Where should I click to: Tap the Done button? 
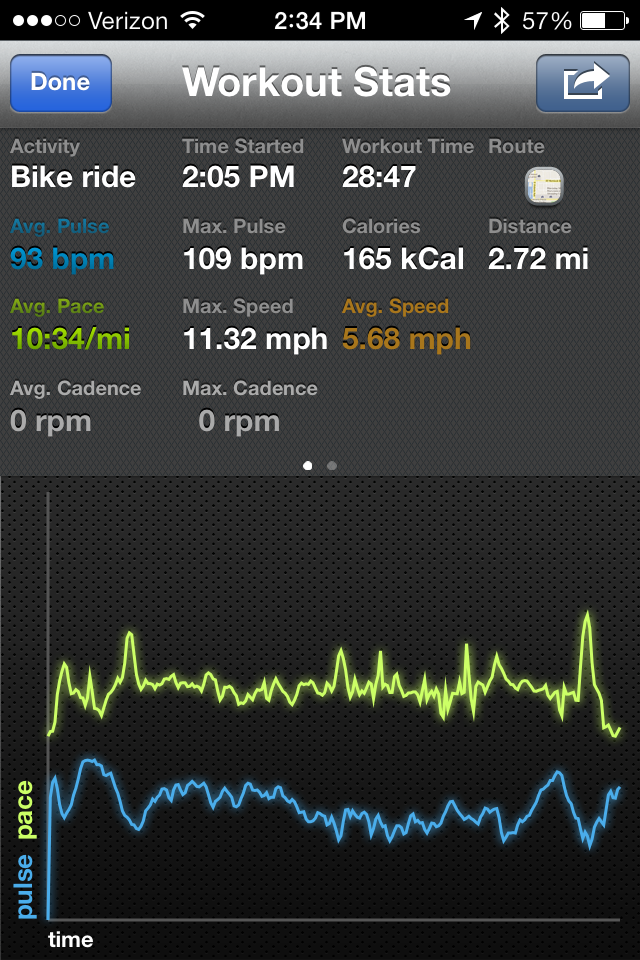click(61, 83)
